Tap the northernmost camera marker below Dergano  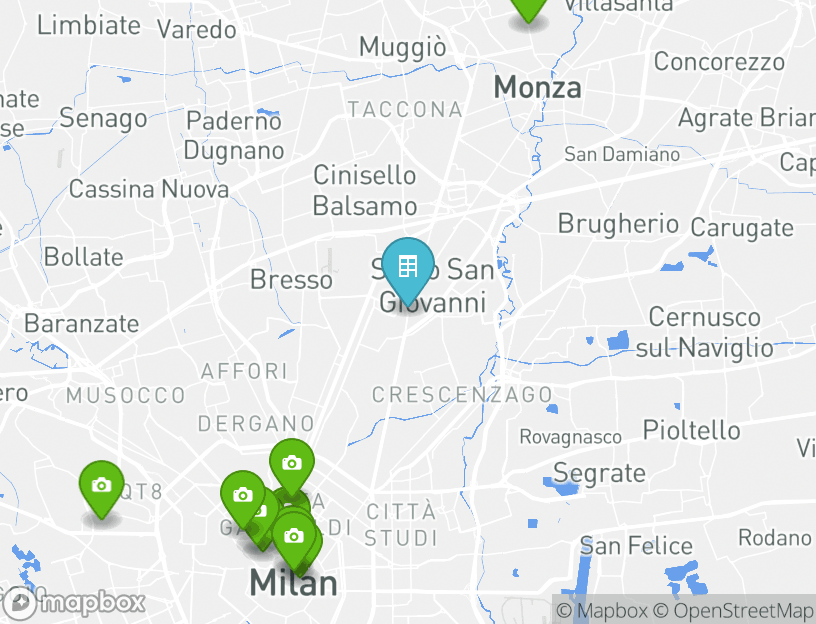pyautogui.click(x=291, y=464)
